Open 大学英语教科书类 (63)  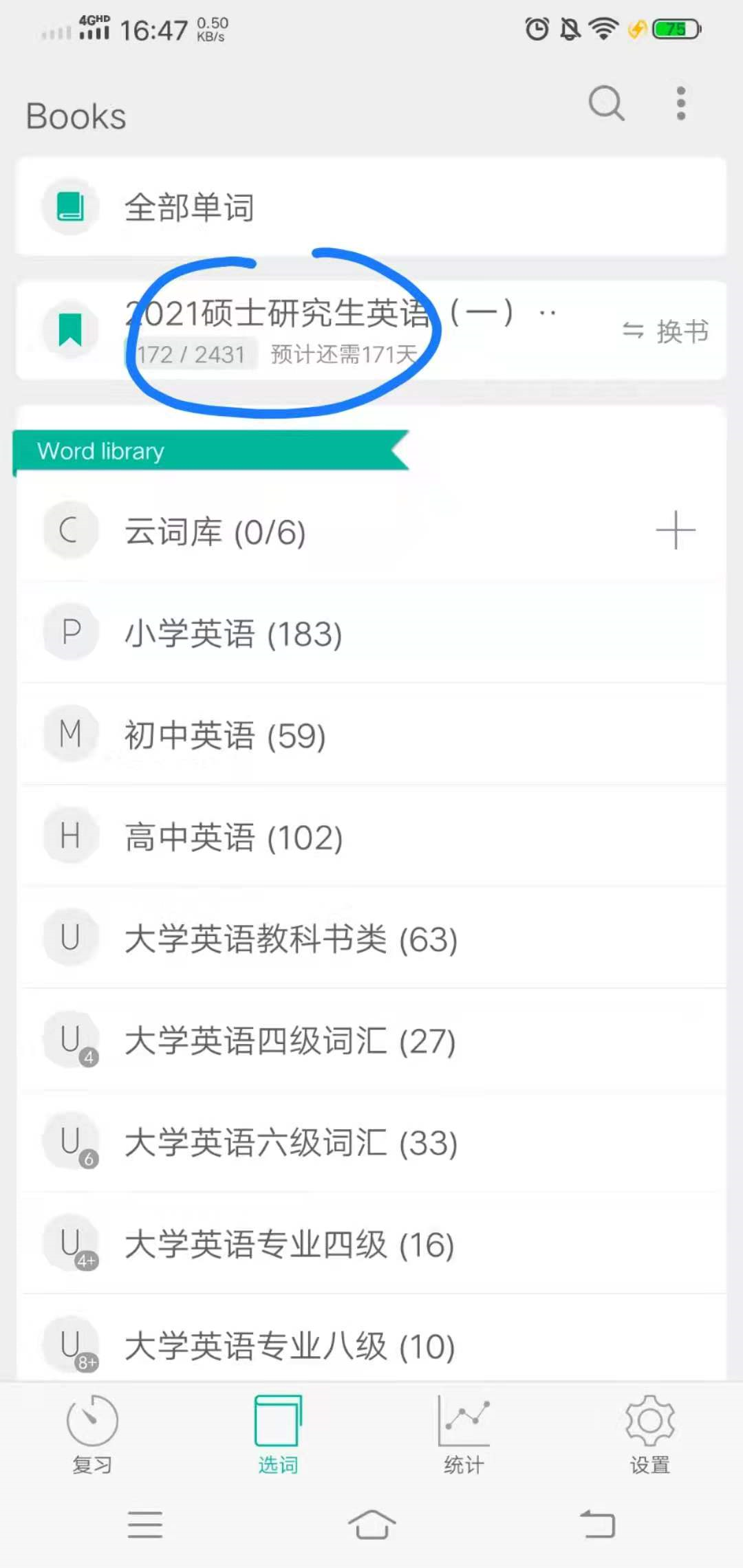(x=290, y=939)
